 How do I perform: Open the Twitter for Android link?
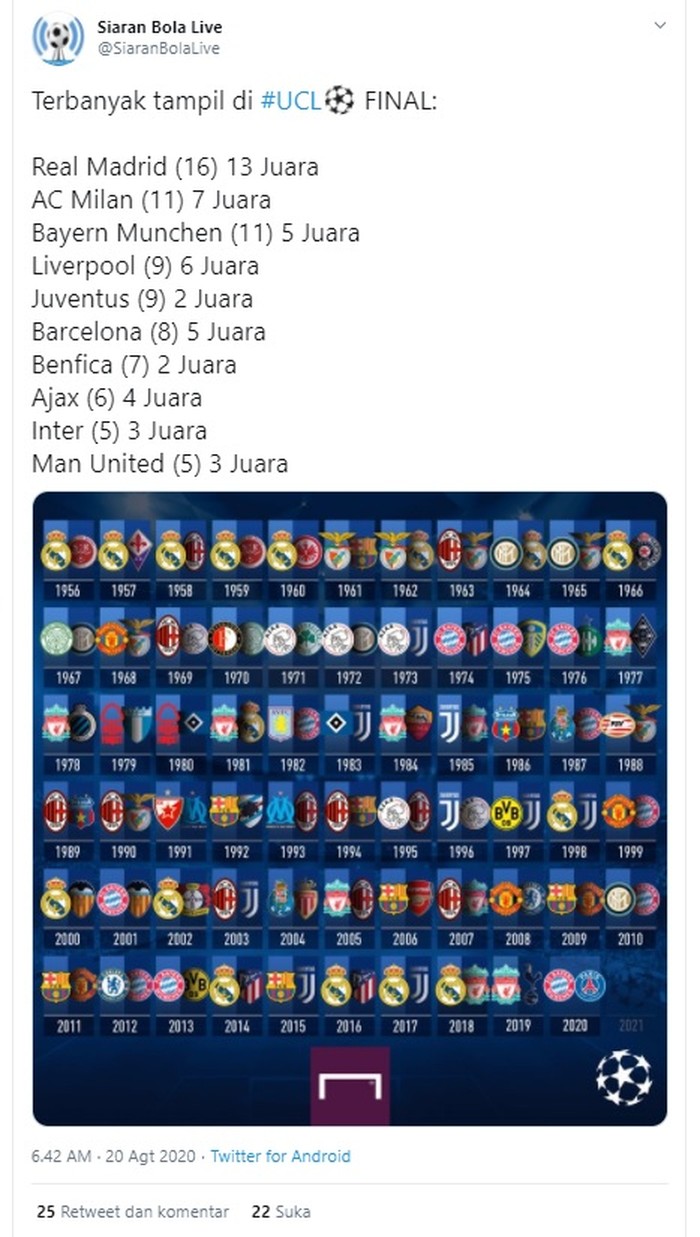[280, 1156]
